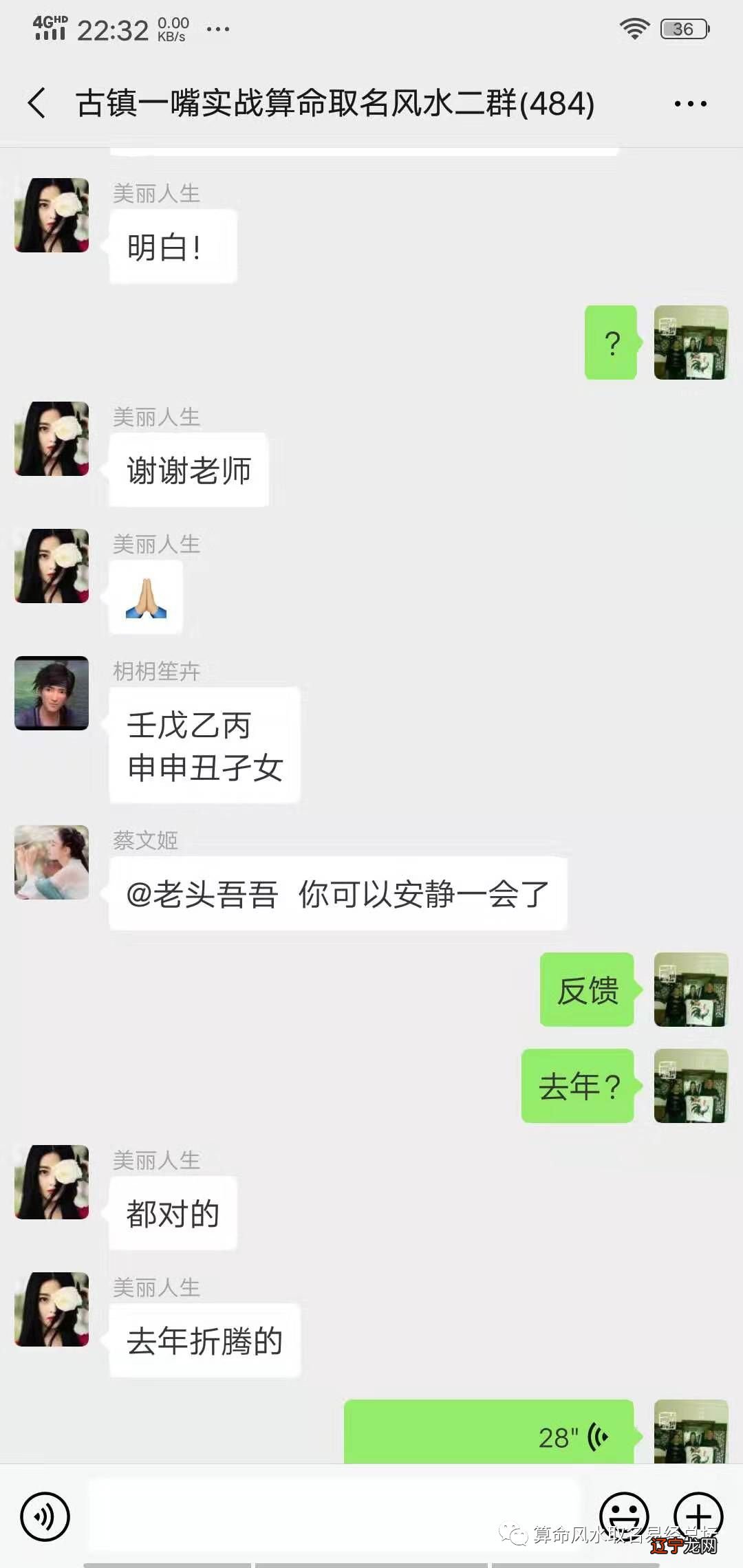Select the @老头吾吾 mention message

[337, 893]
